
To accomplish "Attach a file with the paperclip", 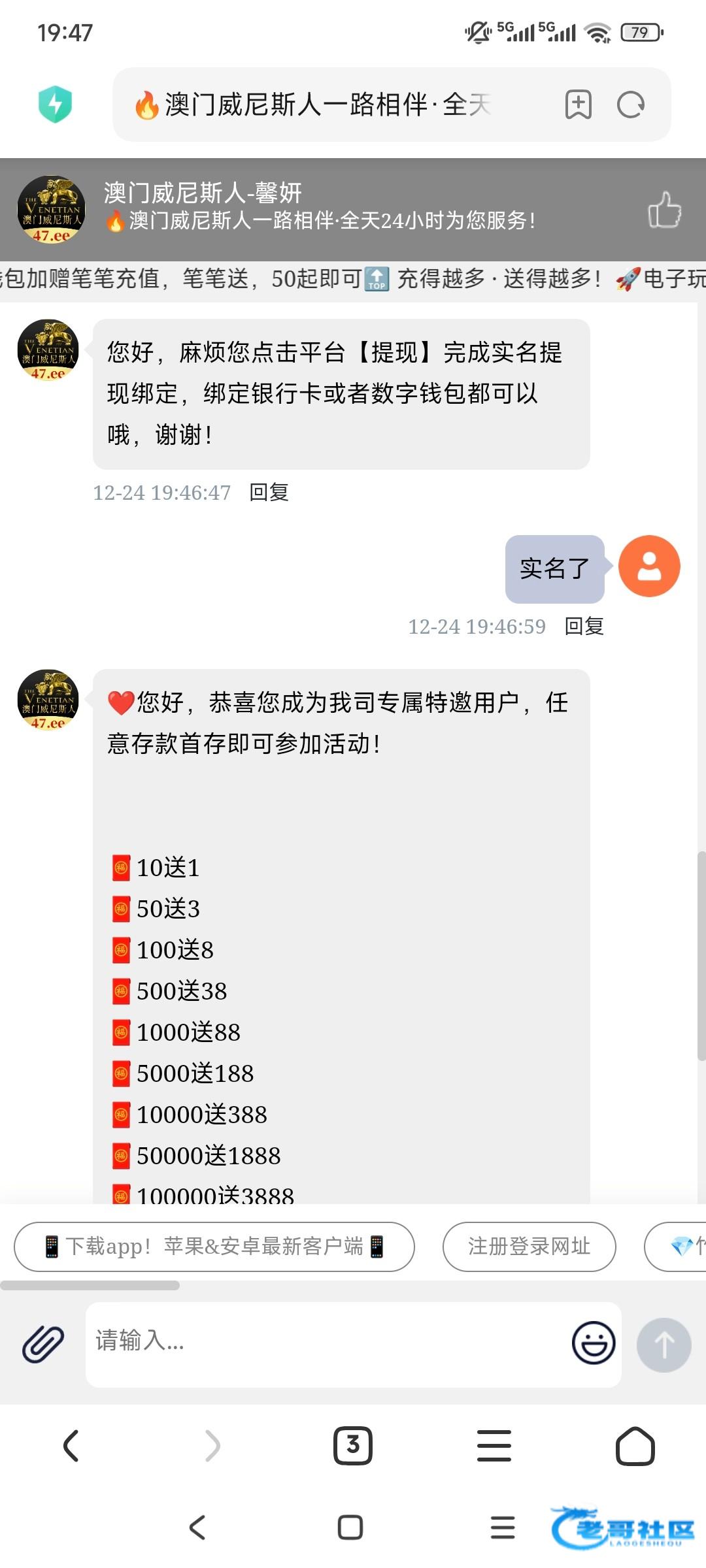I will 43,1344.
